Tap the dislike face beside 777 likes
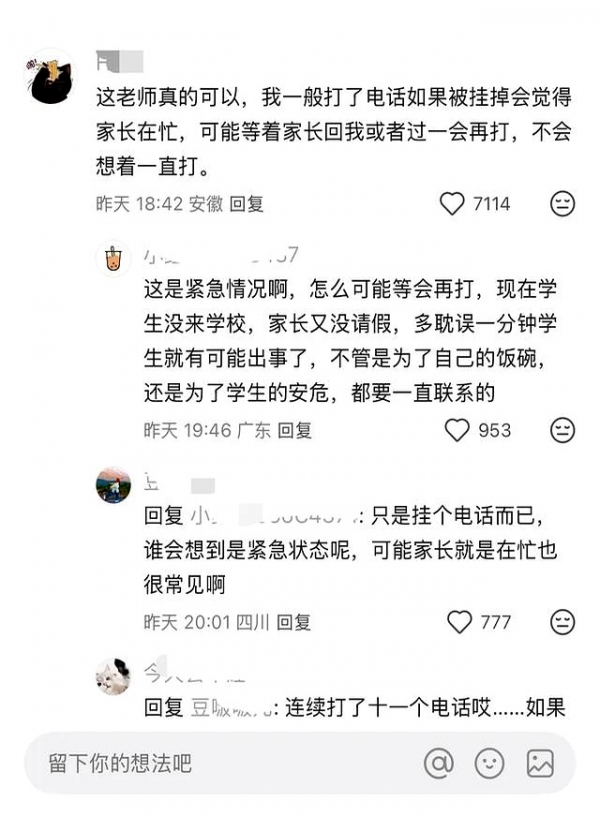This screenshot has height=816, width=600. (563, 622)
